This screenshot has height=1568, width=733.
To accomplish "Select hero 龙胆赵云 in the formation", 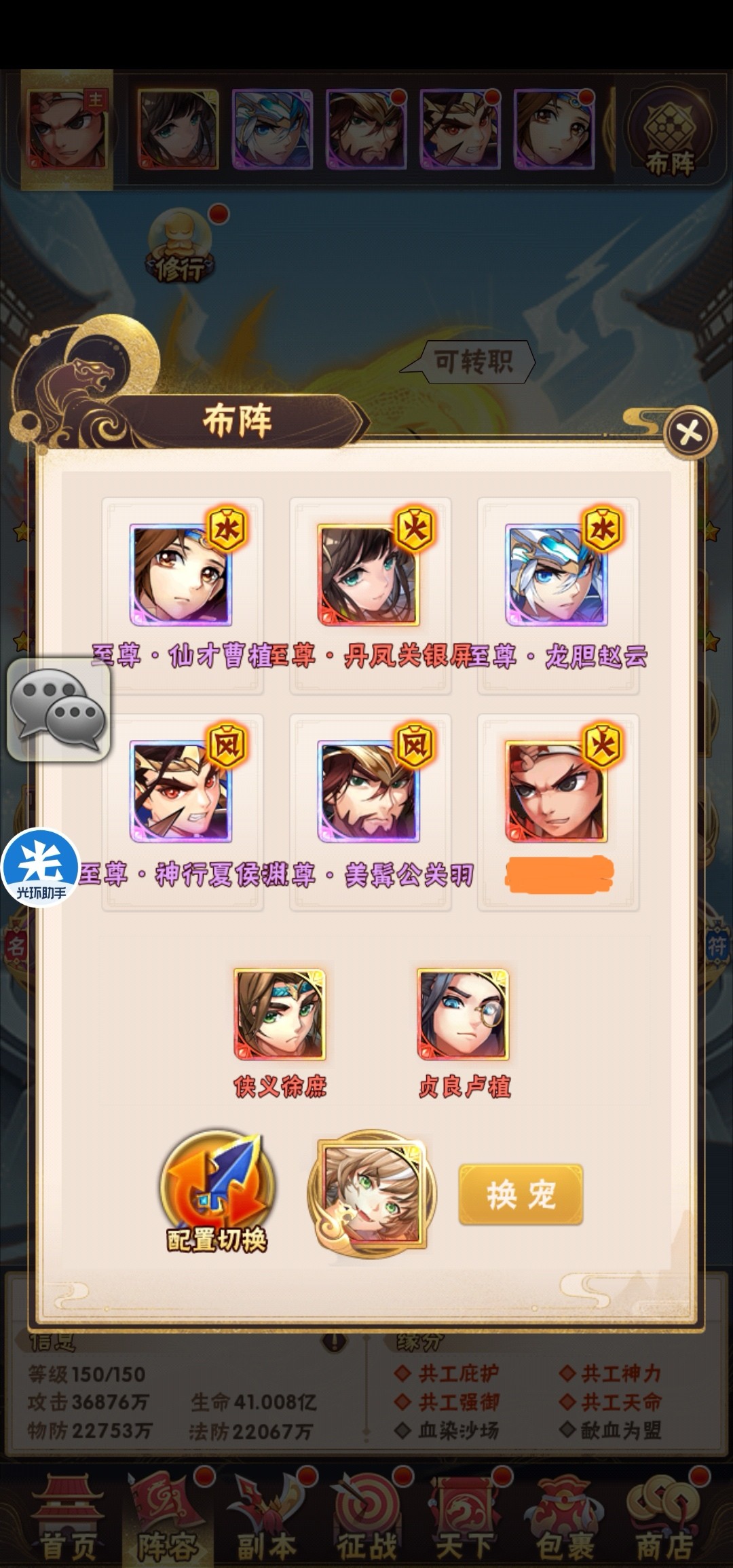I will [x=557, y=576].
